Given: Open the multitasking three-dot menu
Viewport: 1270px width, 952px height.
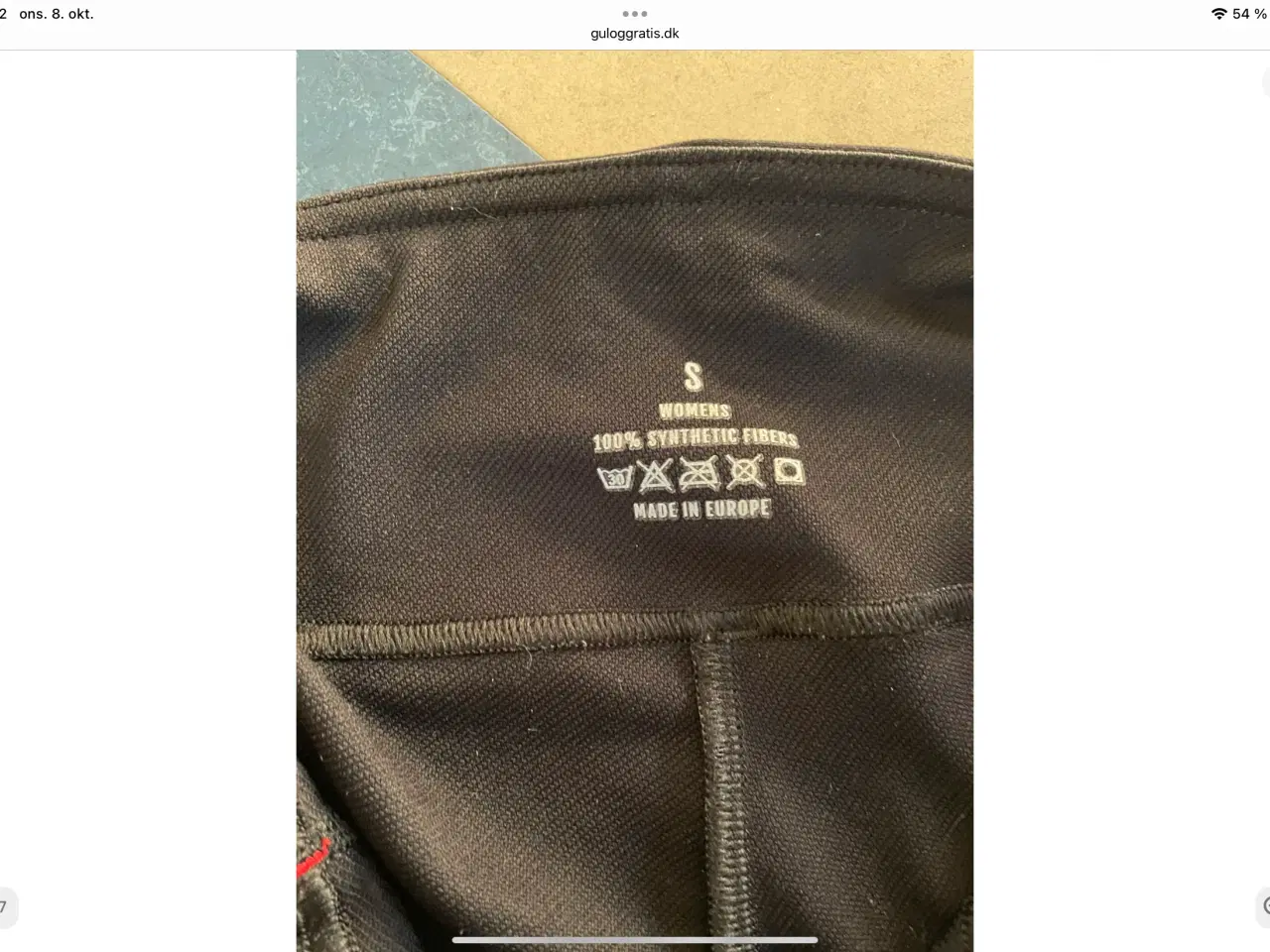Looking at the screenshot, I should 635,14.
